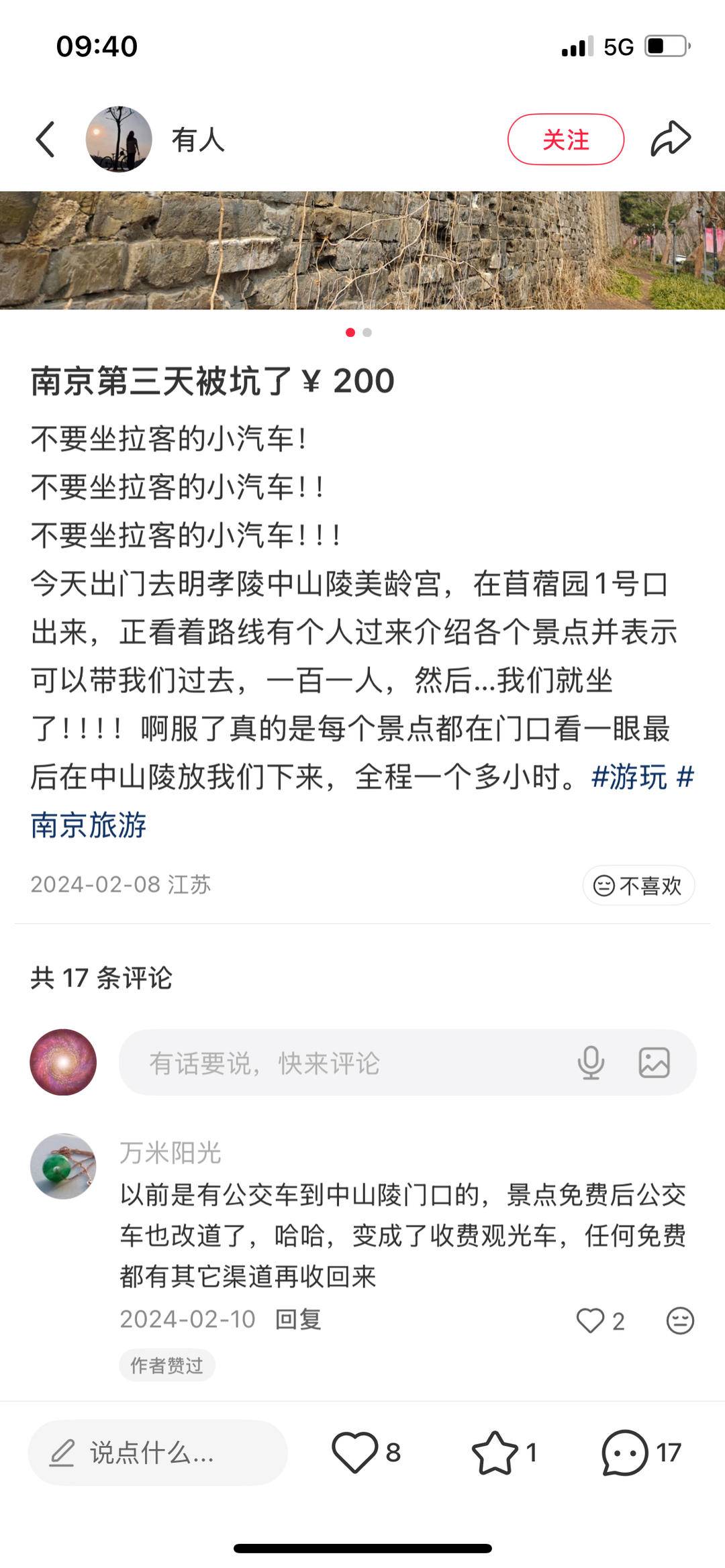The image size is (725, 1568).
Task: Record a voice comment with microphone icon
Action: [x=591, y=1063]
